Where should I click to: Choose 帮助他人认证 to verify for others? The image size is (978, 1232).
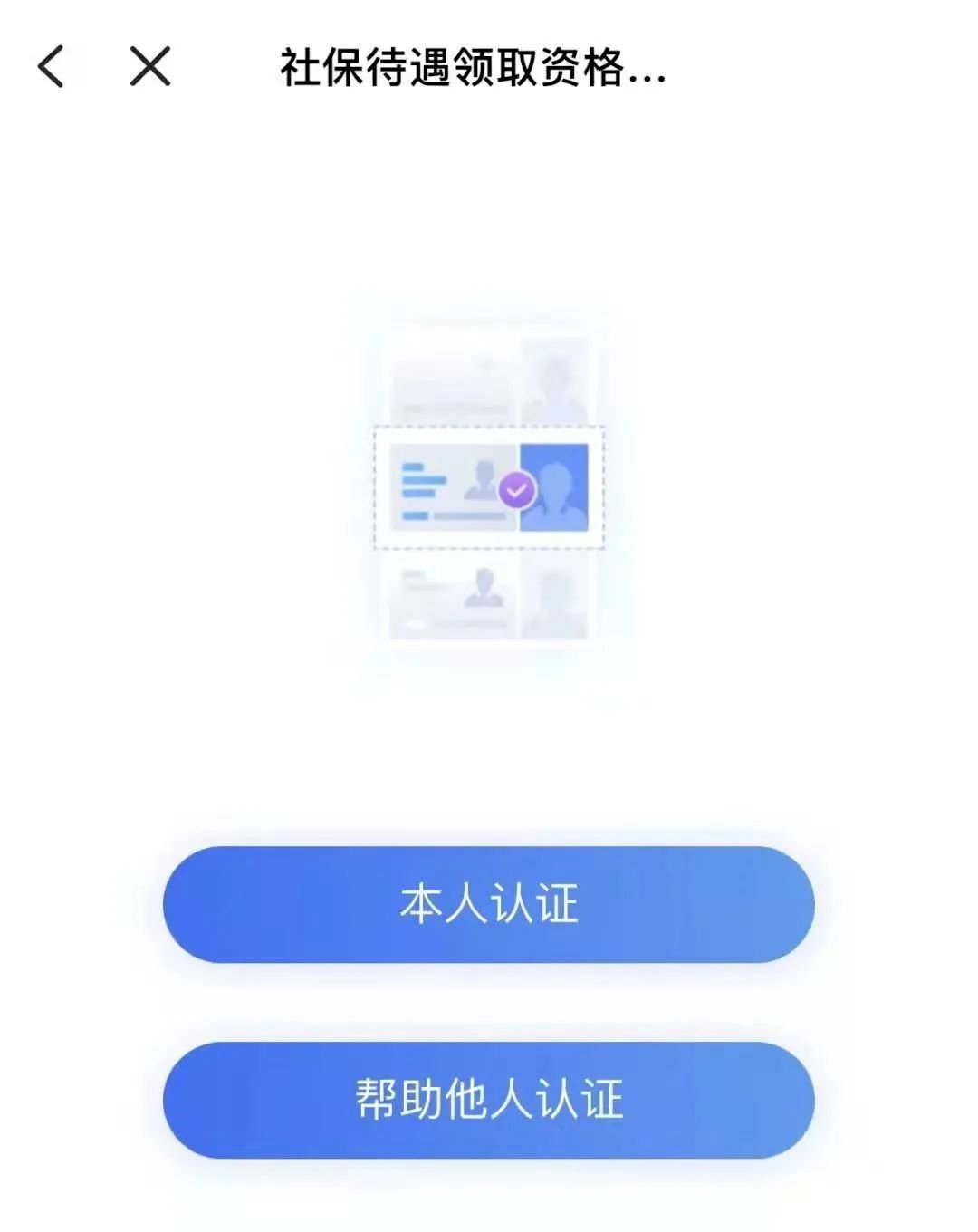(x=489, y=1100)
